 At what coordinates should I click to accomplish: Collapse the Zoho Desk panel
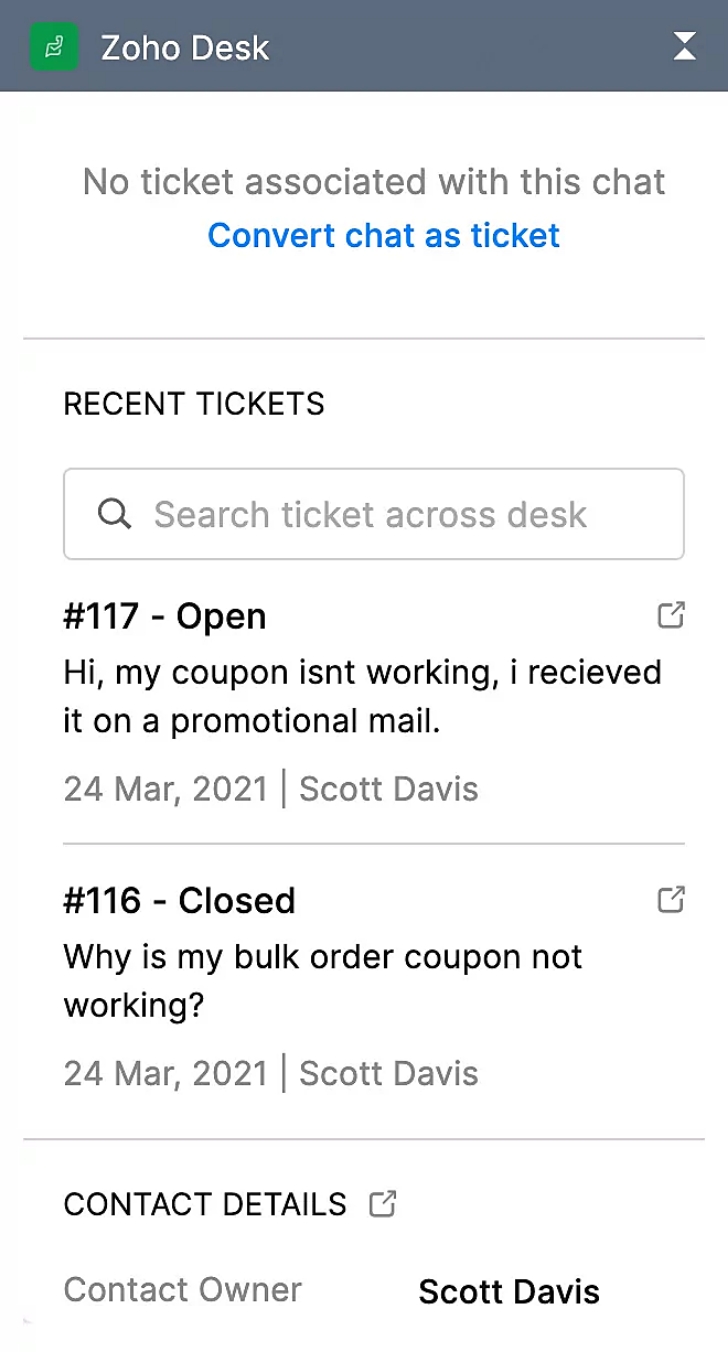tap(684, 46)
